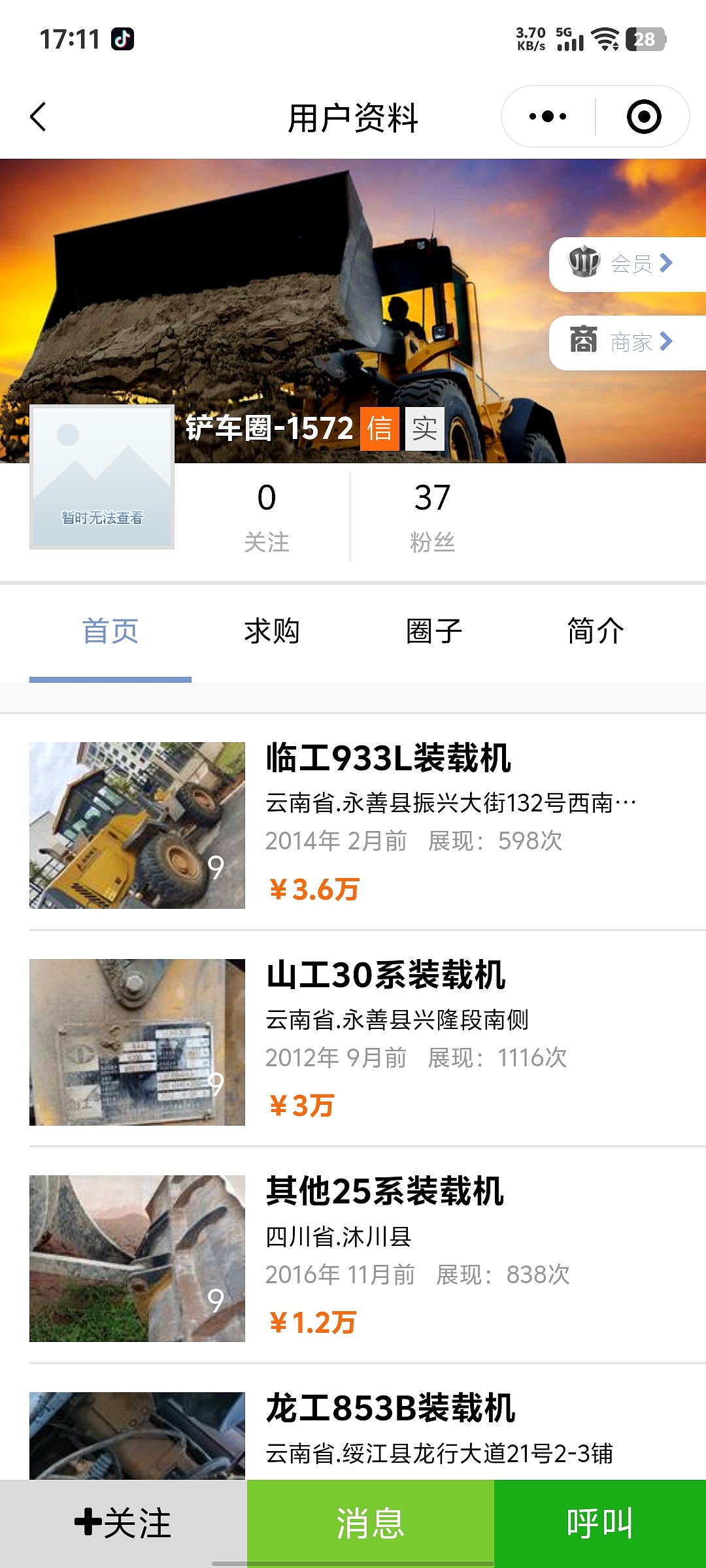
Task: Go back from the 用户资料 page
Action: (39, 117)
